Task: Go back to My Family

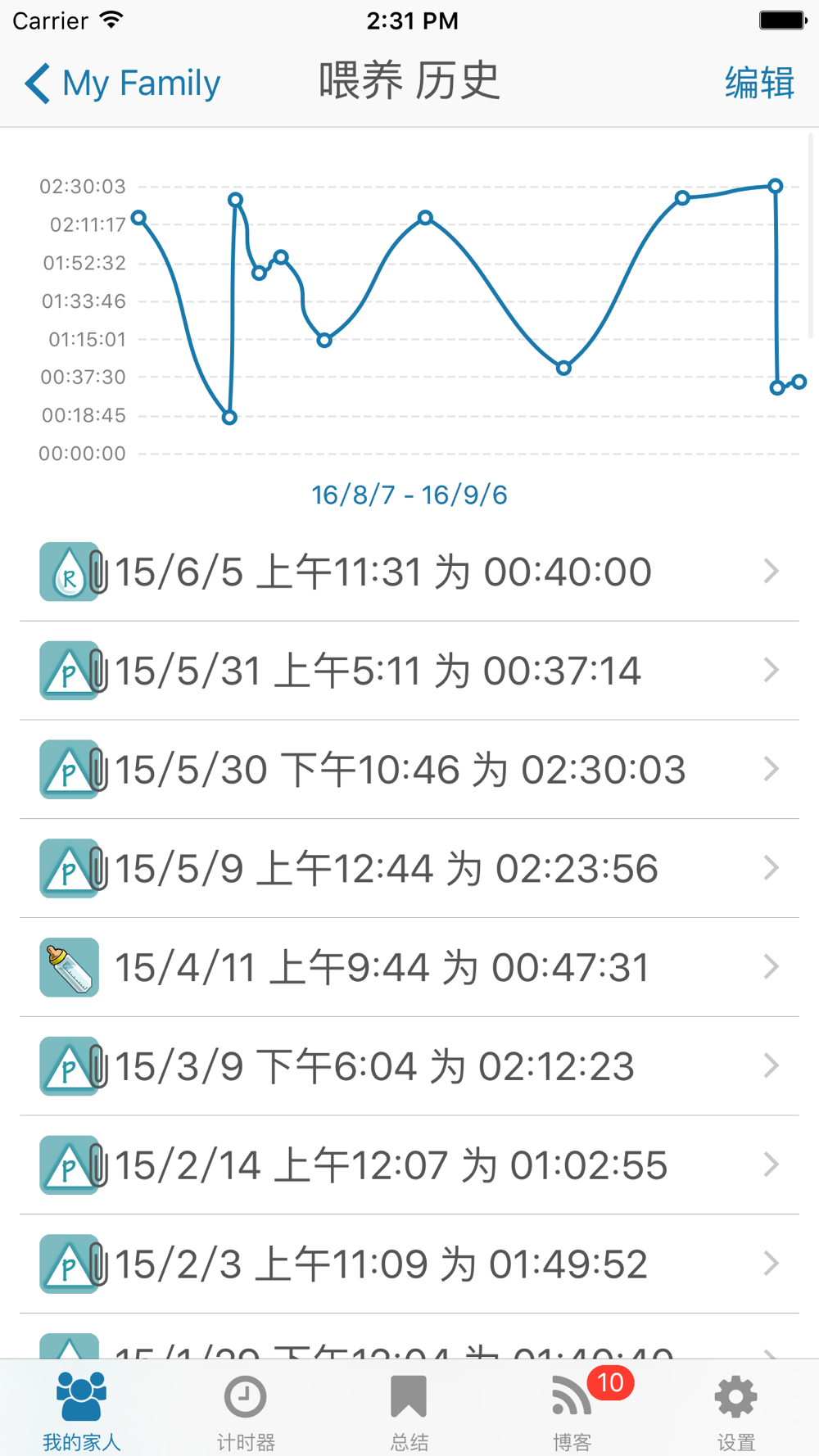Action: point(123,83)
